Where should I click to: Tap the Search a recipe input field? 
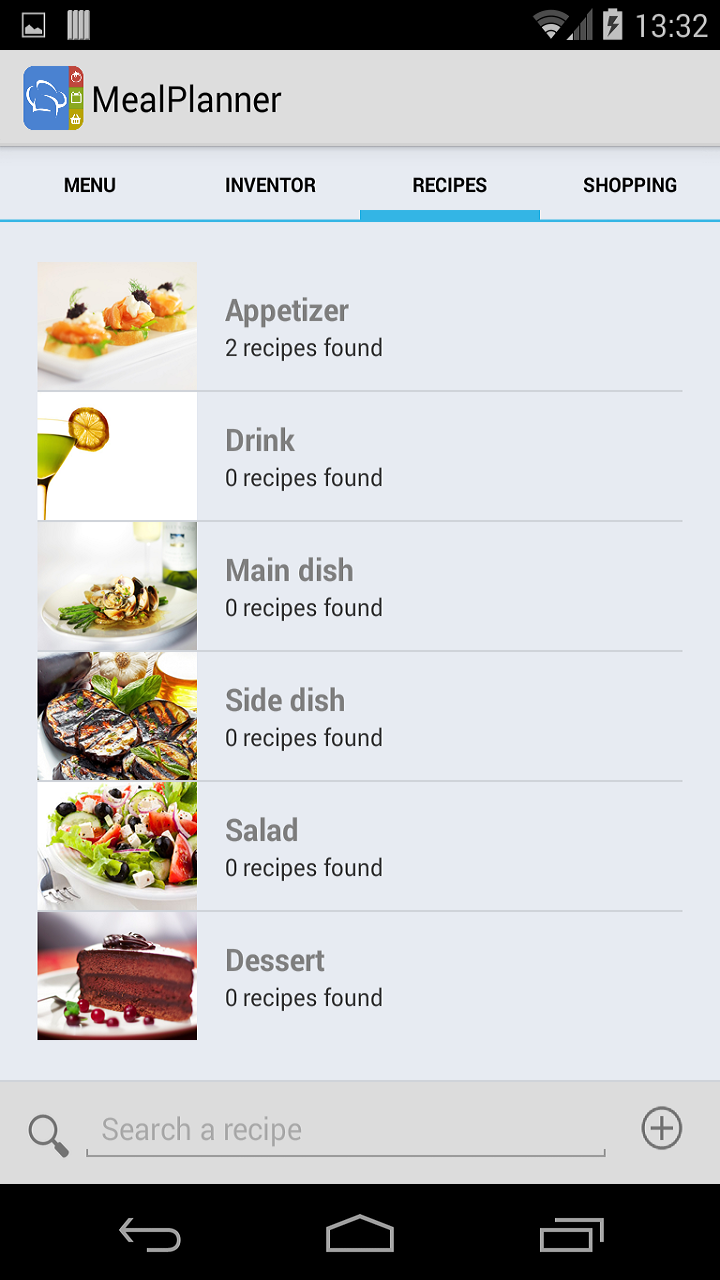point(345,1129)
